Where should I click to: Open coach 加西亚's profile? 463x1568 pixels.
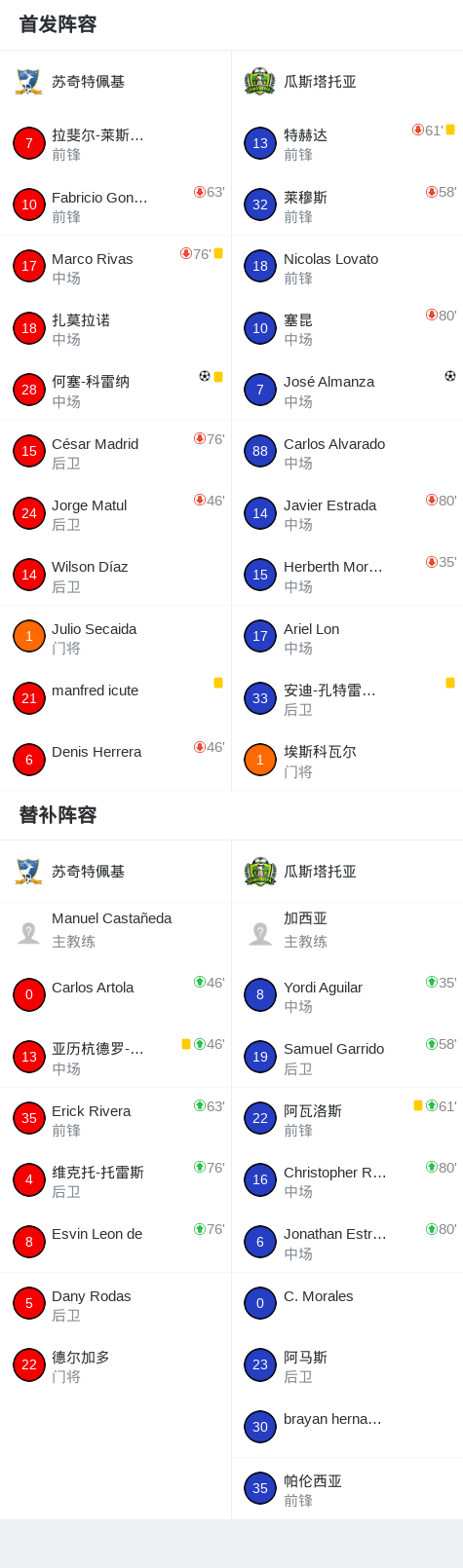pos(347,933)
